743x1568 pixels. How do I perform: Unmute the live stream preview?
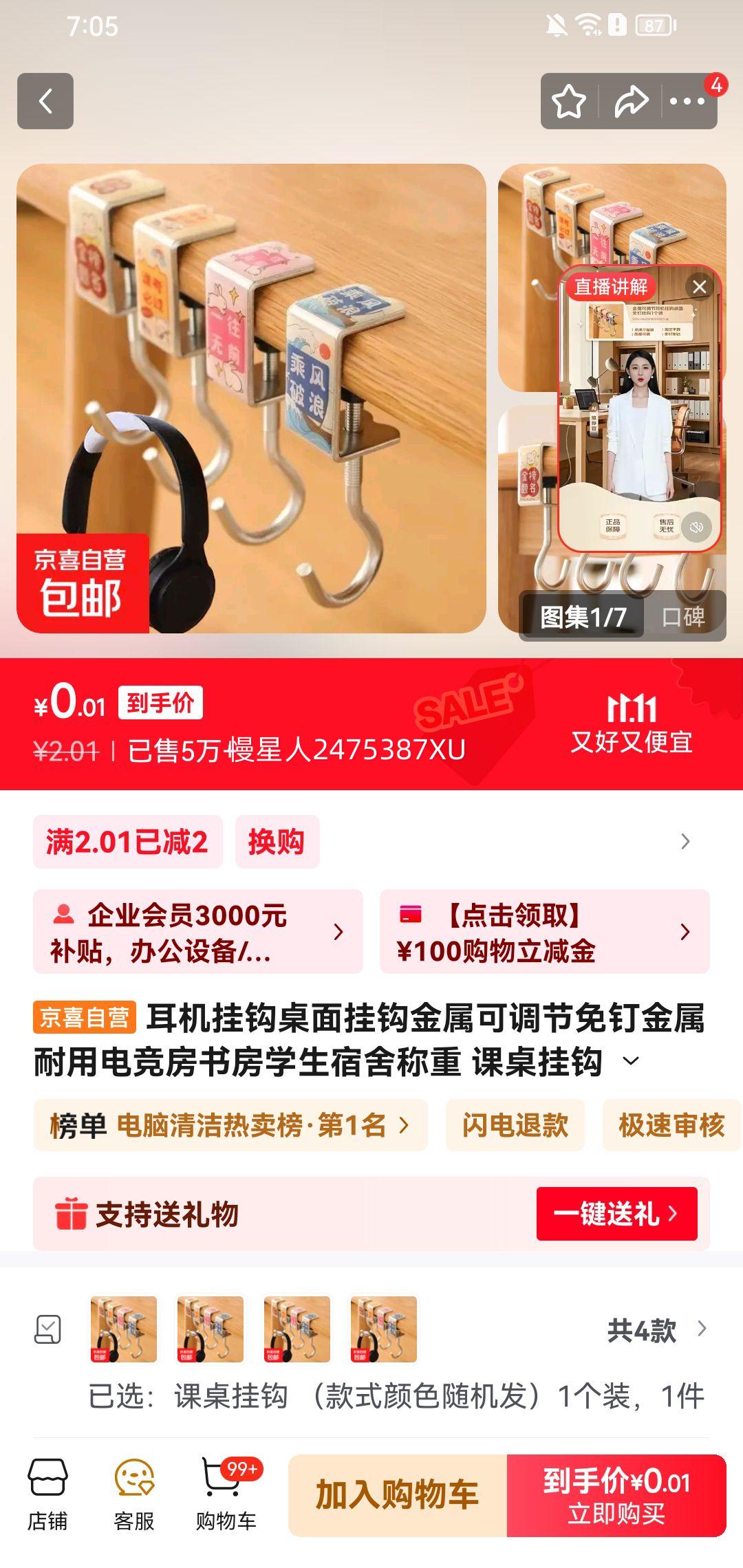696,527
